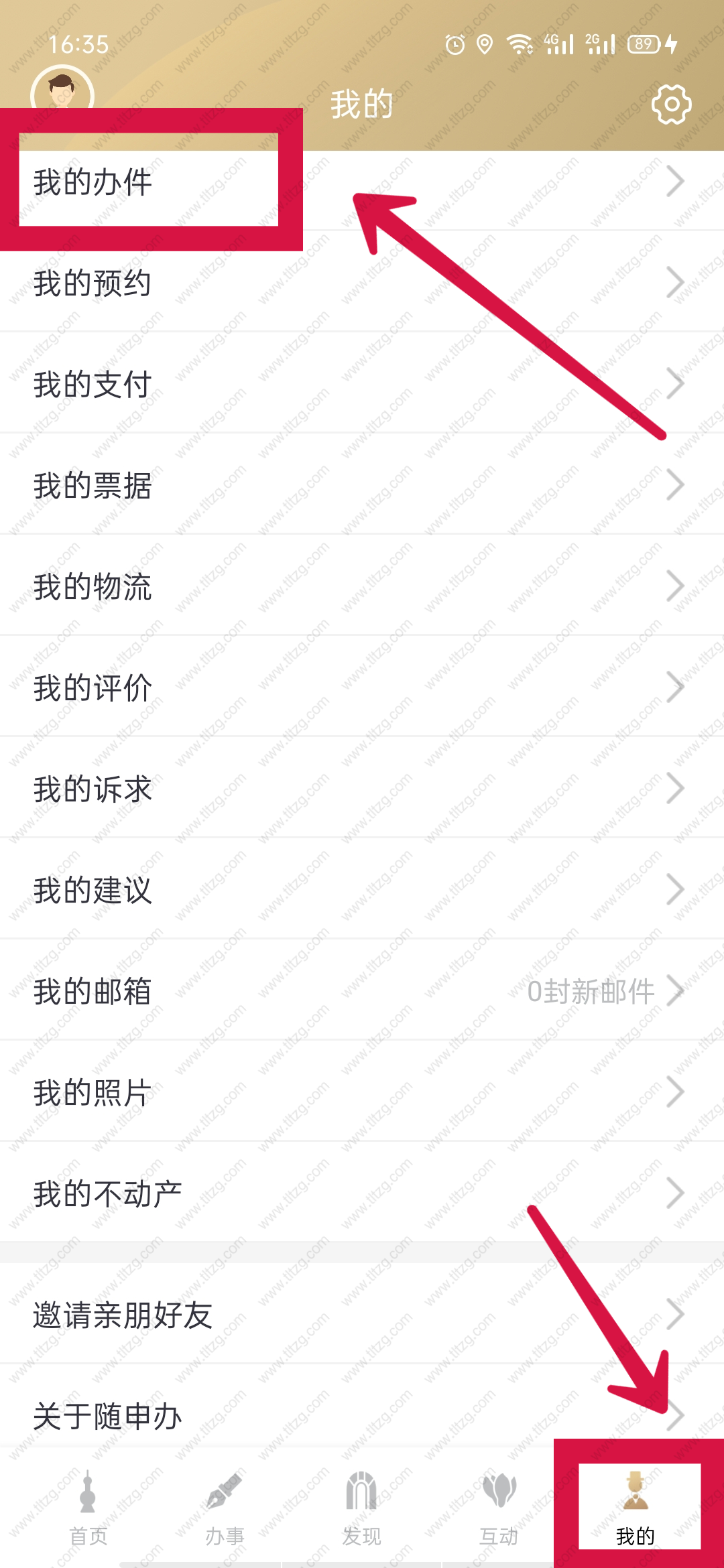Image resolution: width=724 pixels, height=1568 pixels.
Task: Open 我的邮箱 with 0封新邮件
Action: coord(362,991)
